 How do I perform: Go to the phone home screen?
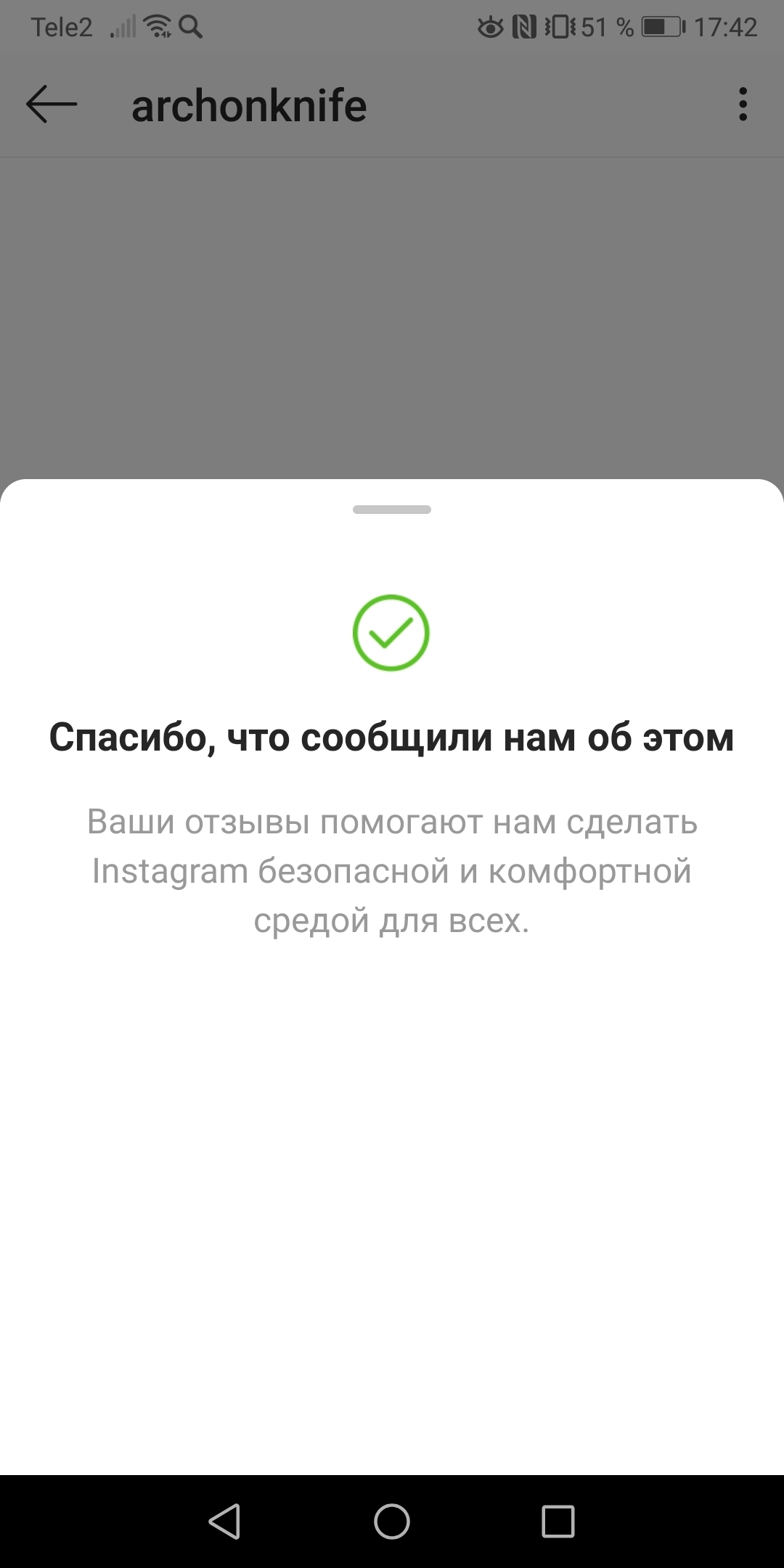392,1521
